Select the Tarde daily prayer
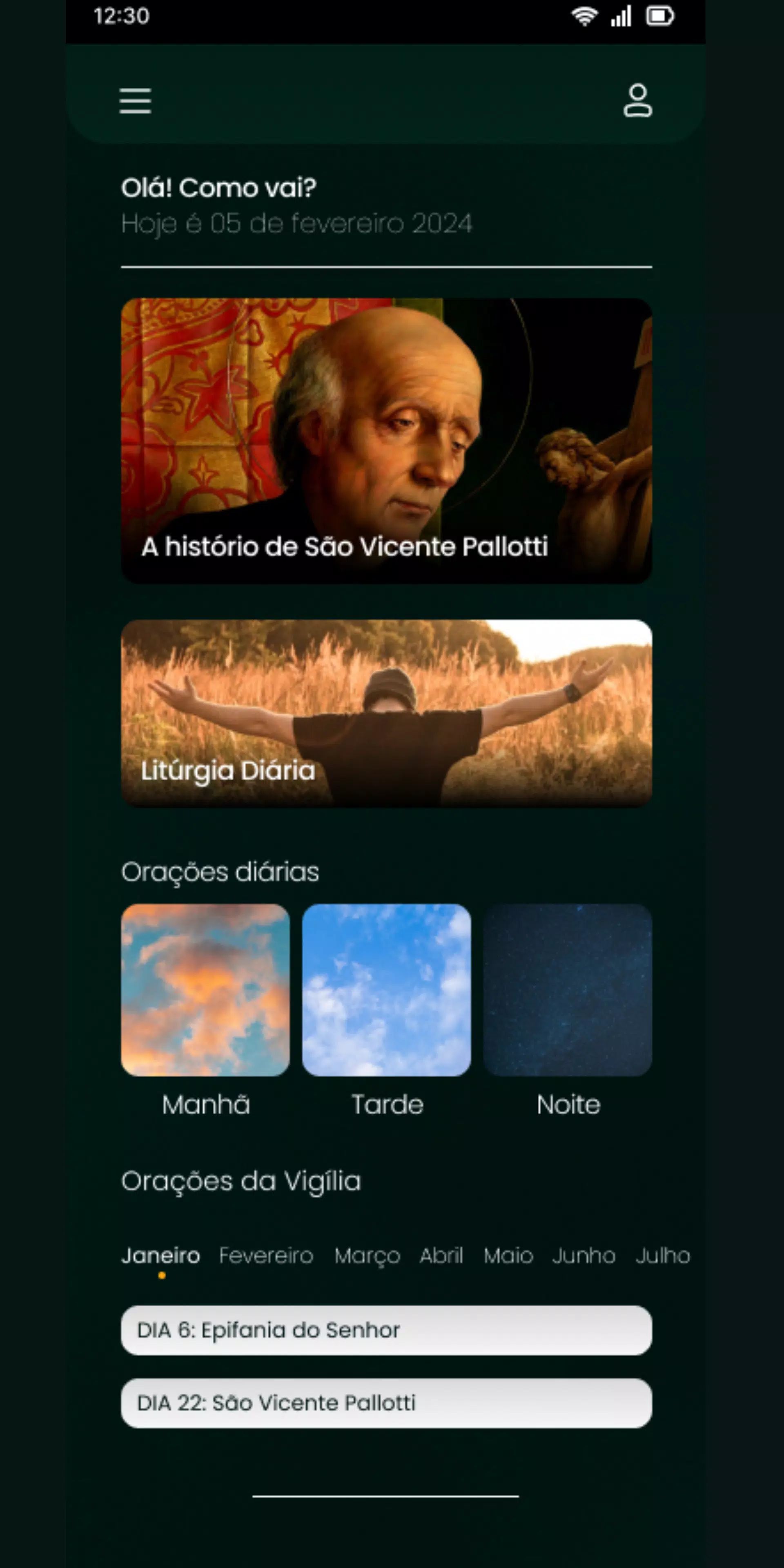 tap(387, 990)
